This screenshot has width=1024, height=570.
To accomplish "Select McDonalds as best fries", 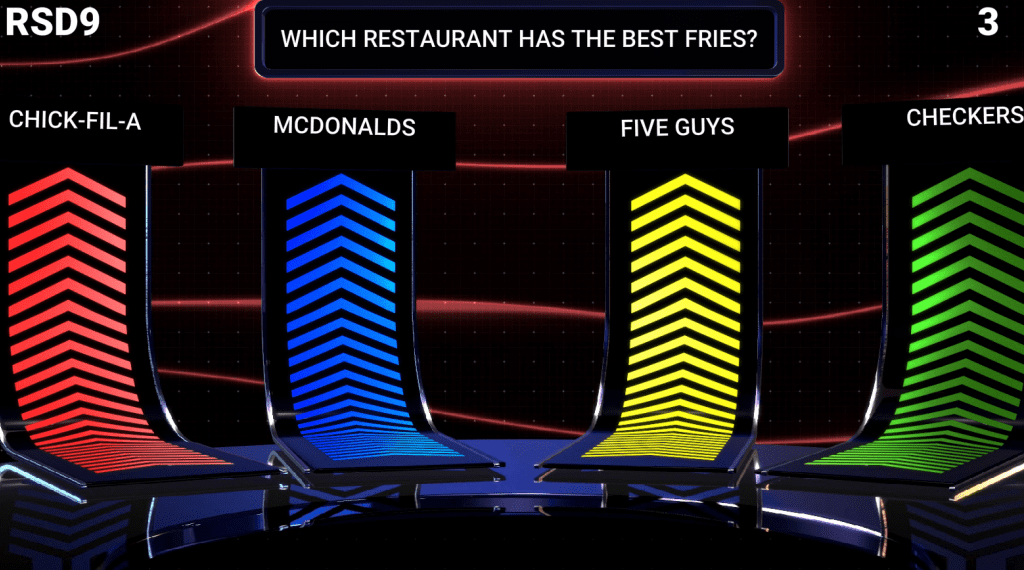I will point(344,128).
